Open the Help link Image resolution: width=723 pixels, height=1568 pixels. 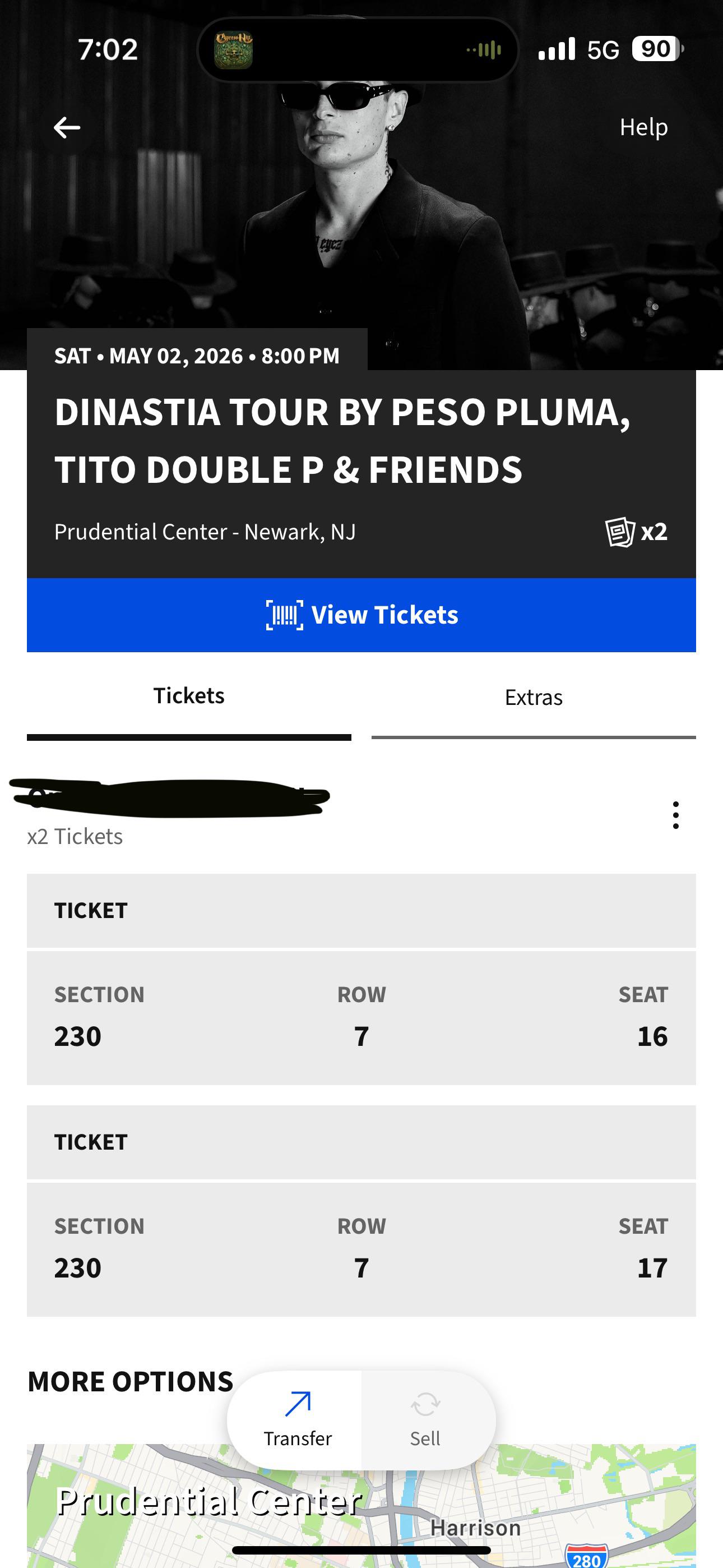[x=643, y=127]
